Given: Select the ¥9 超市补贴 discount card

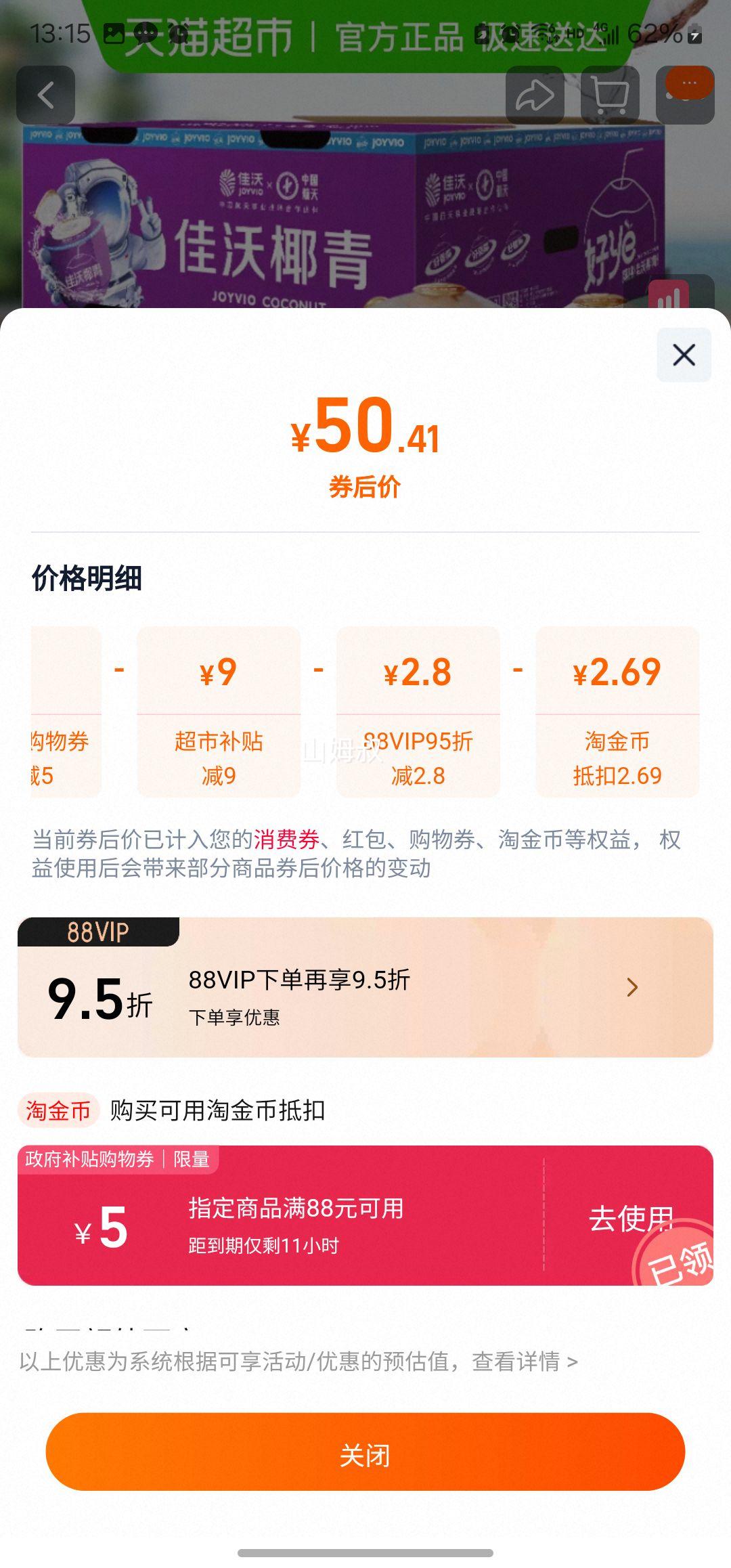Looking at the screenshot, I should pos(219,718).
